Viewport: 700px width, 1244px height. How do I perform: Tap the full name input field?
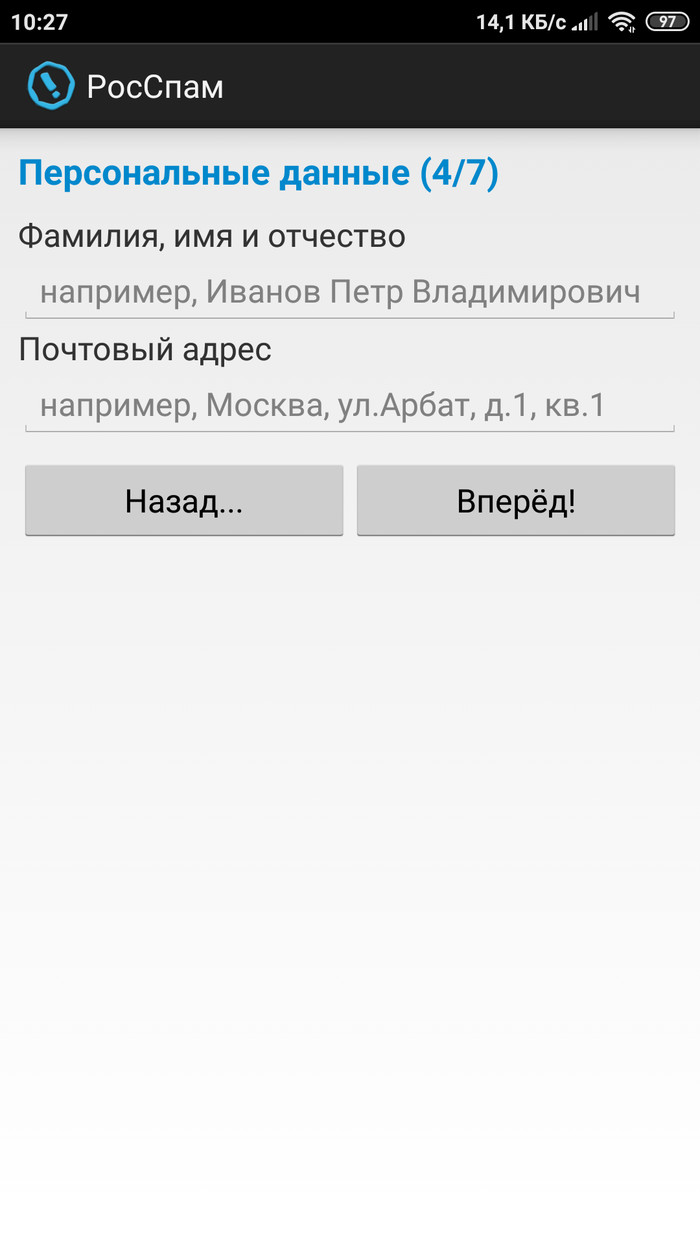(349, 293)
